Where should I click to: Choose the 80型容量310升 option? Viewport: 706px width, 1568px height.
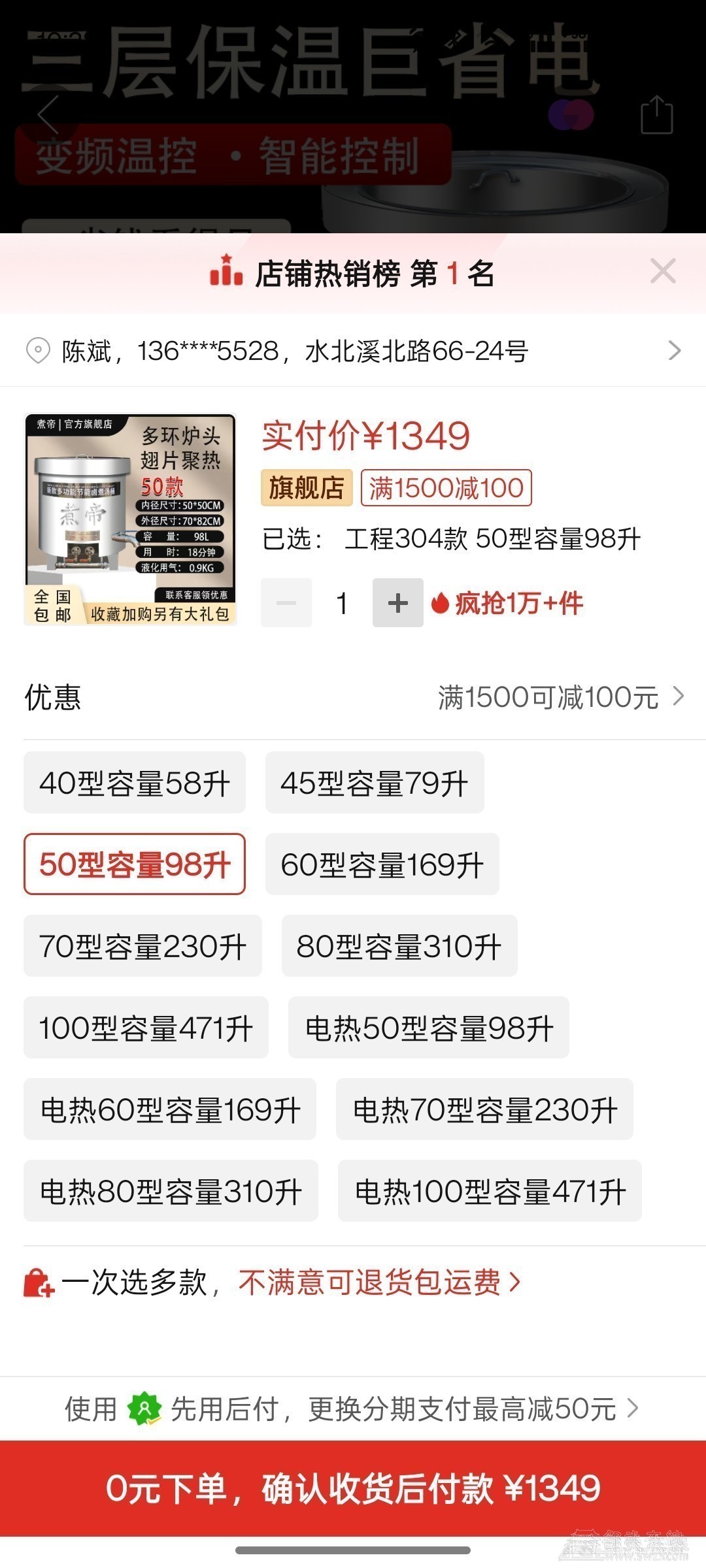tap(399, 946)
